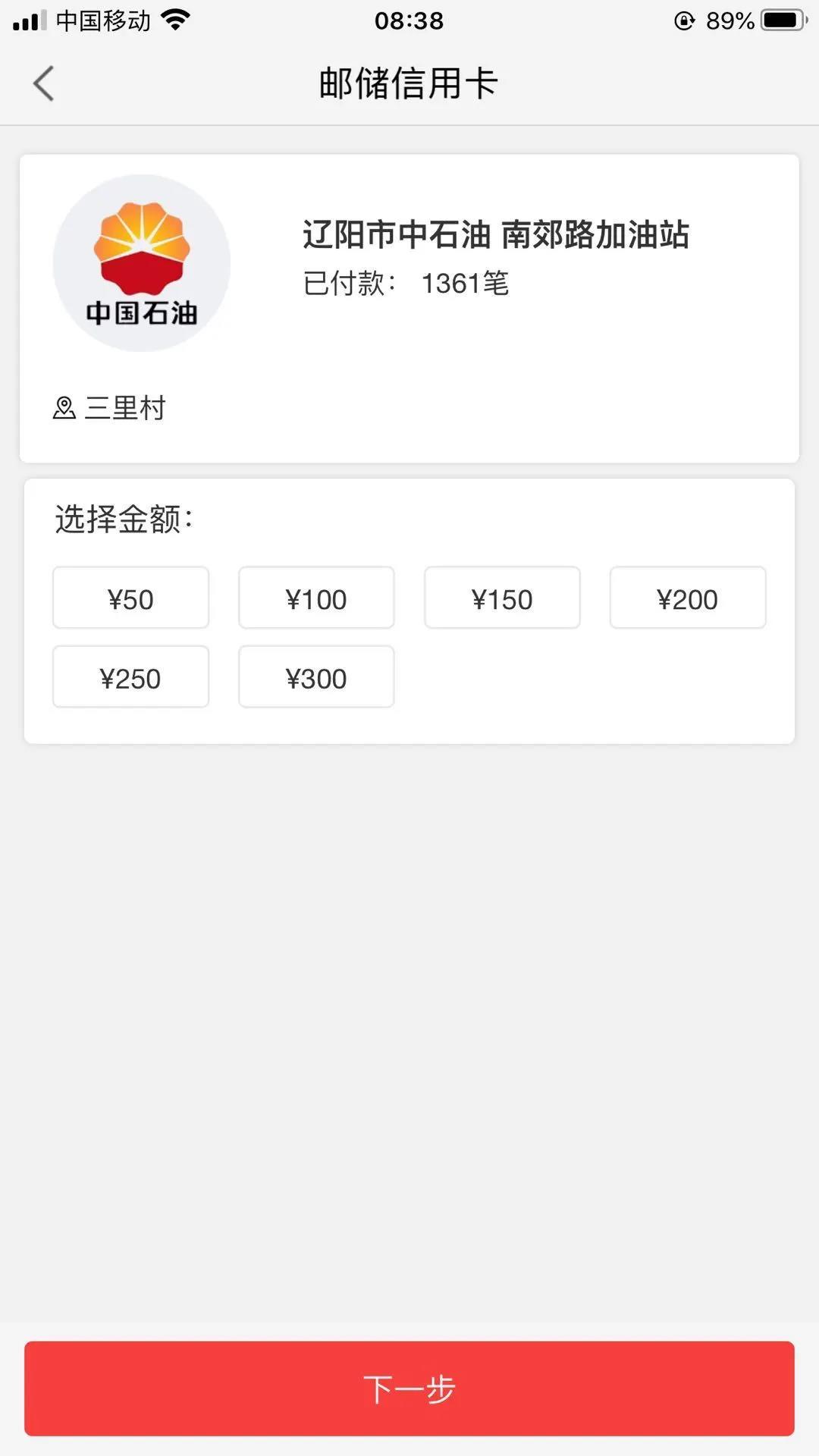Pick ¥300 as the amount
The width and height of the screenshot is (819, 1456).
click(316, 677)
